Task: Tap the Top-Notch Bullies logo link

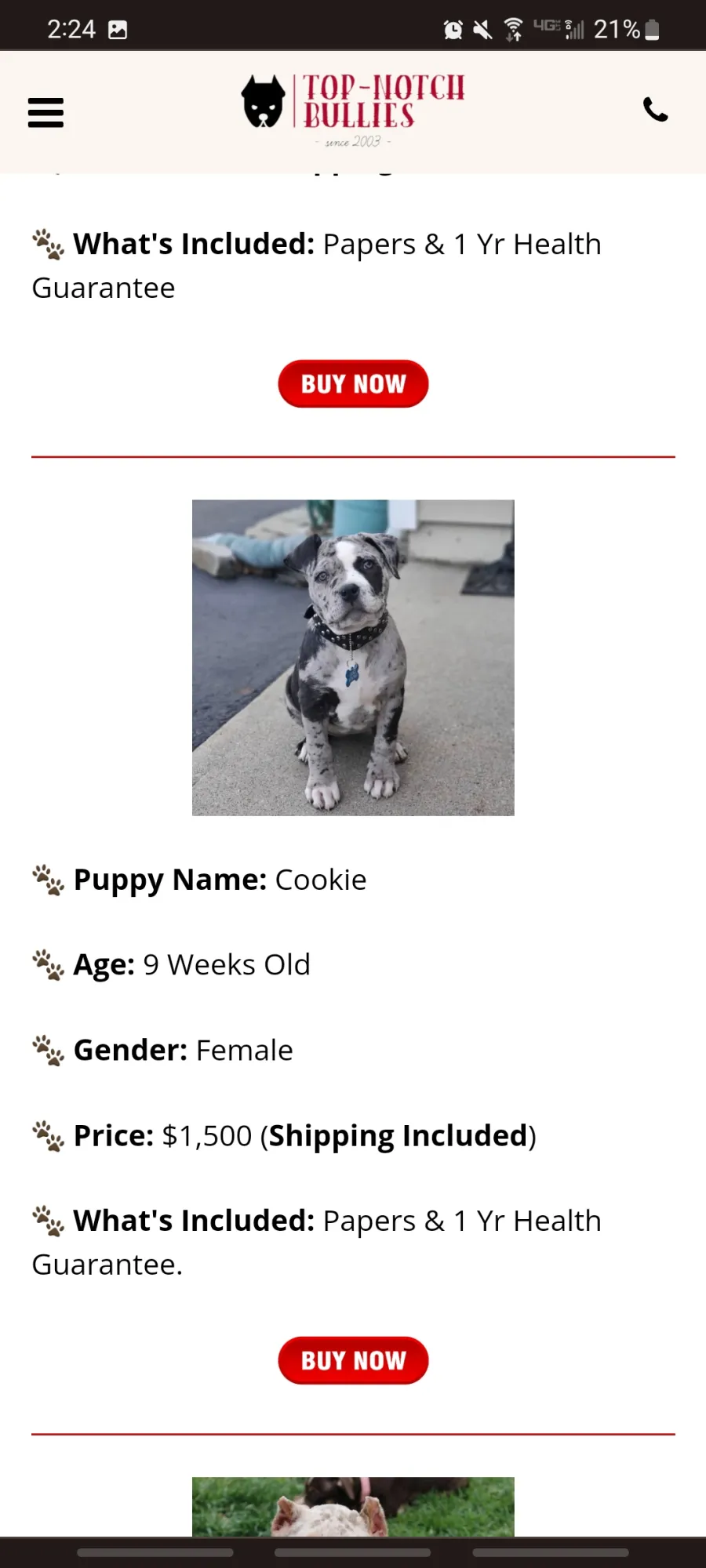Action: [x=353, y=111]
